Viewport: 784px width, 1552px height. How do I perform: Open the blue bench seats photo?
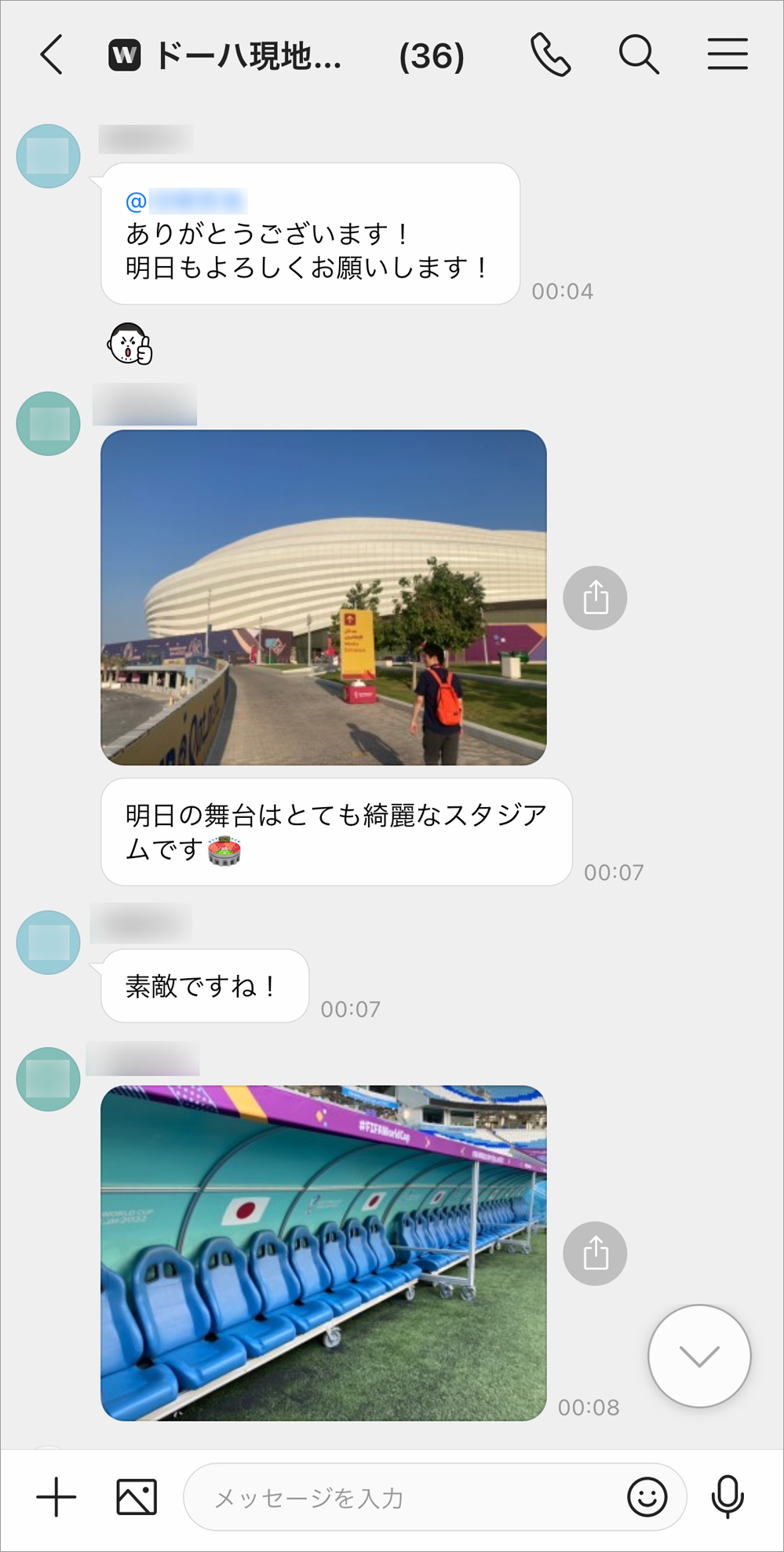pyautogui.click(x=323, y=1253)
